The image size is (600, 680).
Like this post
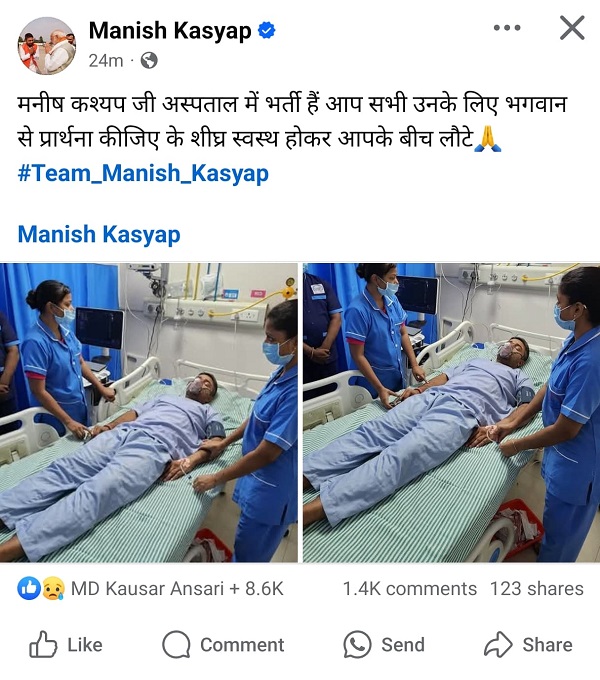[x=66, y=645]
